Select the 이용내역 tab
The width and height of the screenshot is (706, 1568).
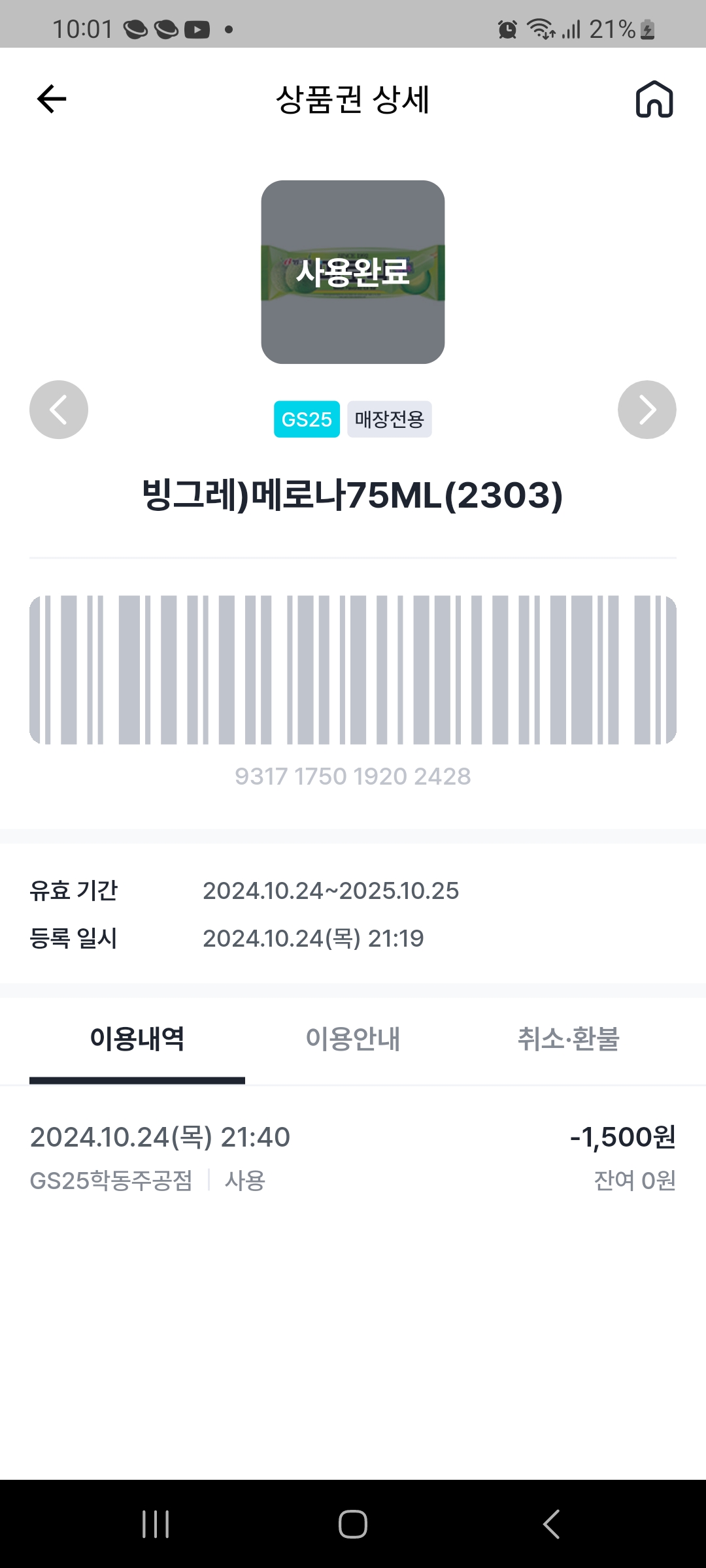tap(137, 1039)
